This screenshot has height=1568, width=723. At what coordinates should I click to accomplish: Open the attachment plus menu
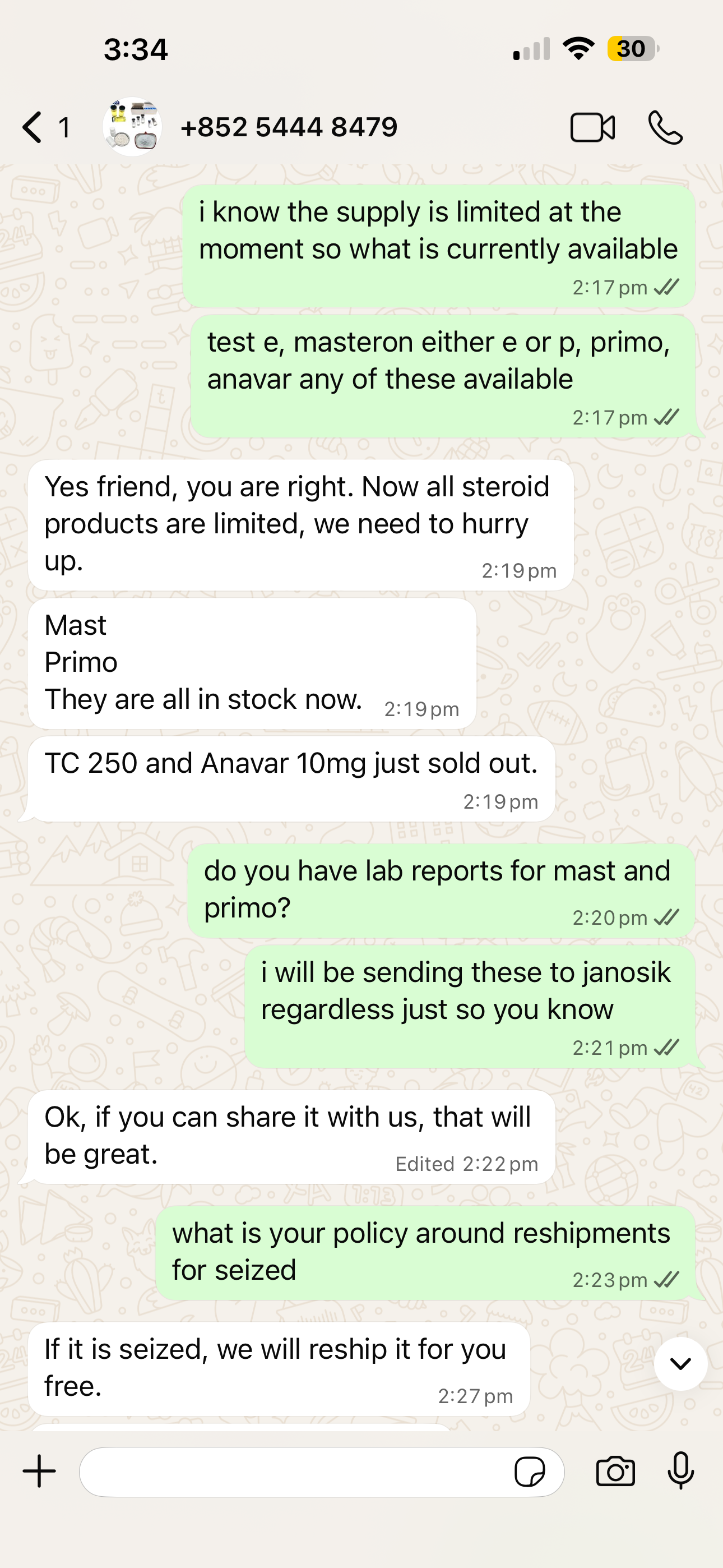40,1472
